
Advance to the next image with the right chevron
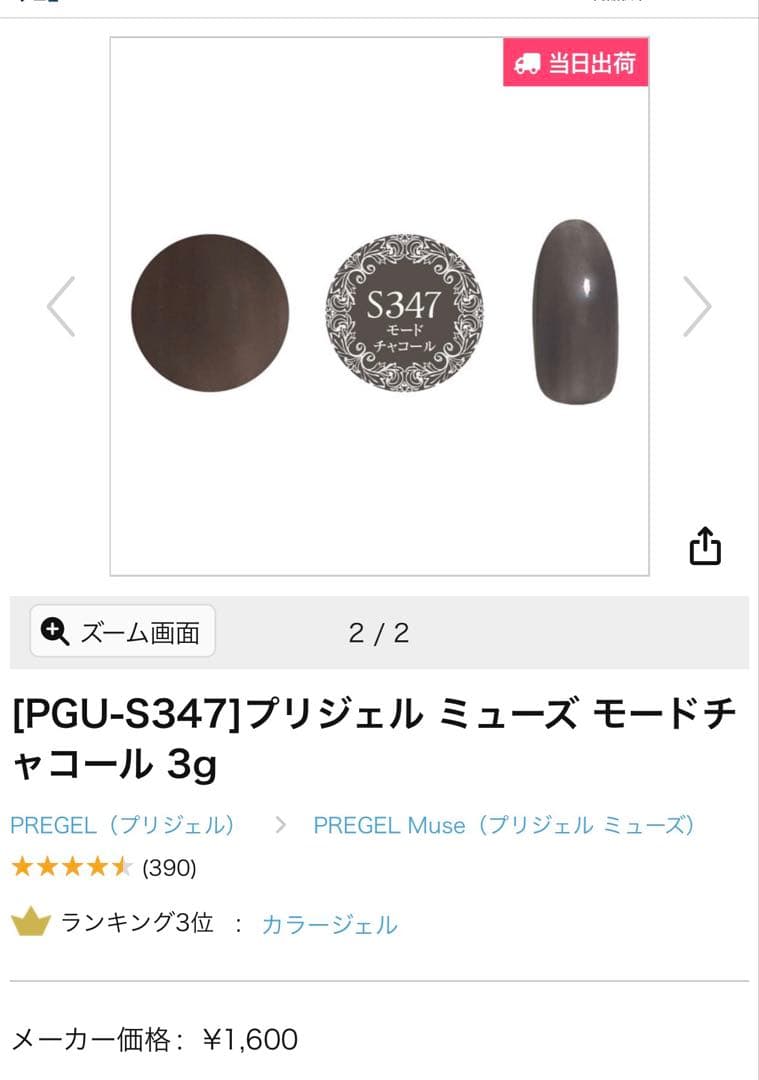[700, 307]
